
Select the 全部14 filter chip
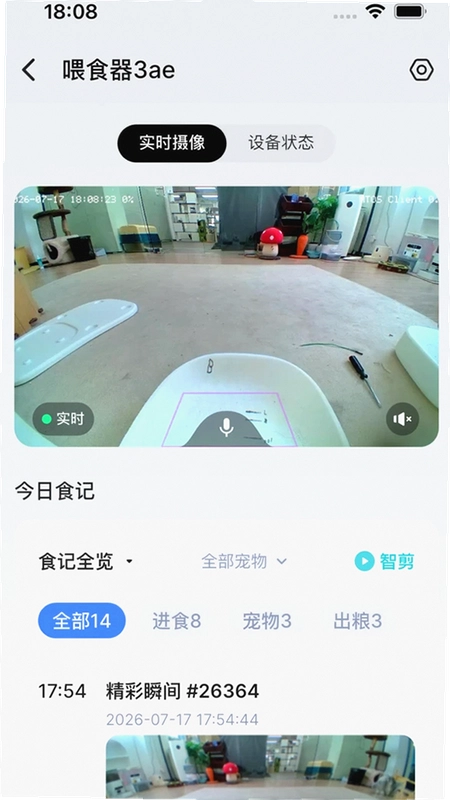[x=82, y=620]
